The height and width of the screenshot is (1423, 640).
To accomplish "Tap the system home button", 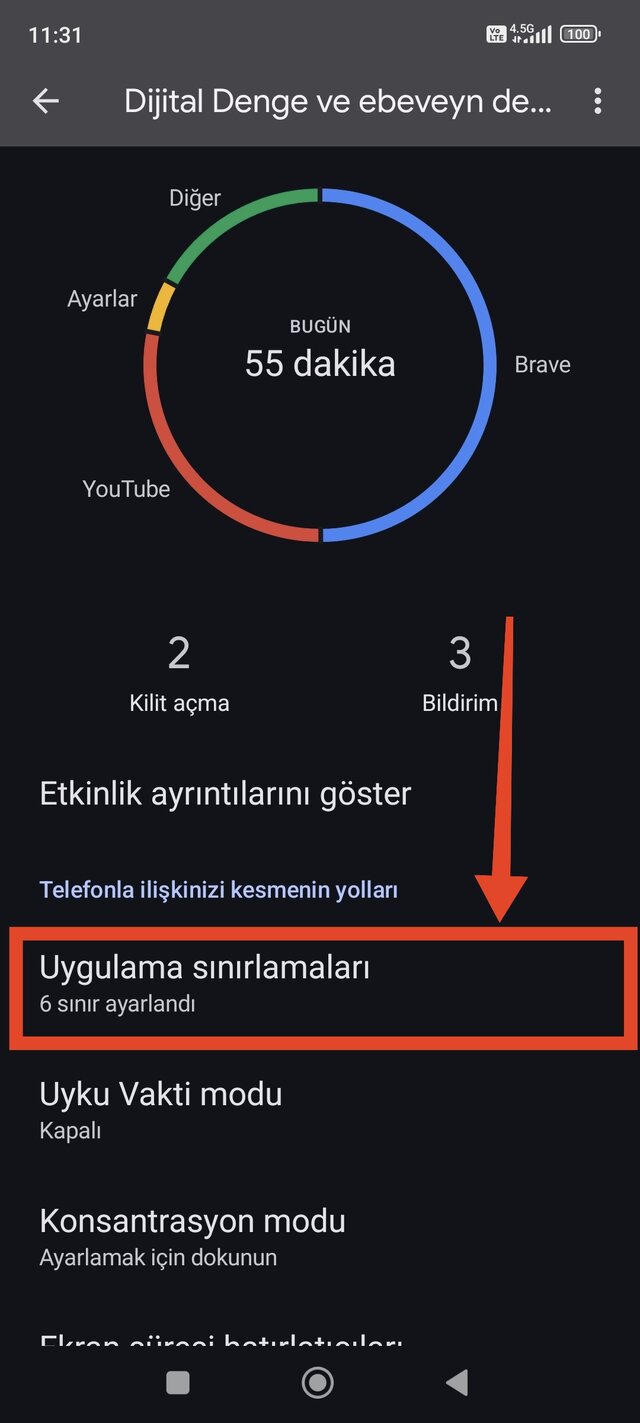I will point(318,1382).
